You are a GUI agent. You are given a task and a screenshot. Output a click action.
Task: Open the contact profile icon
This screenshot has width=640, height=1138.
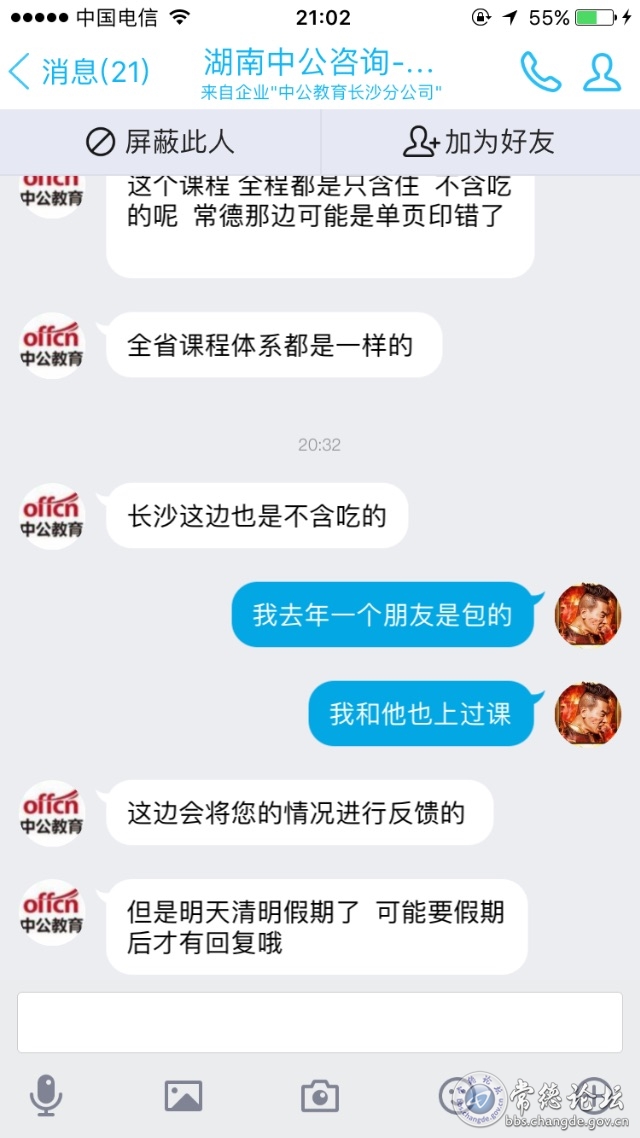point(601,72)
